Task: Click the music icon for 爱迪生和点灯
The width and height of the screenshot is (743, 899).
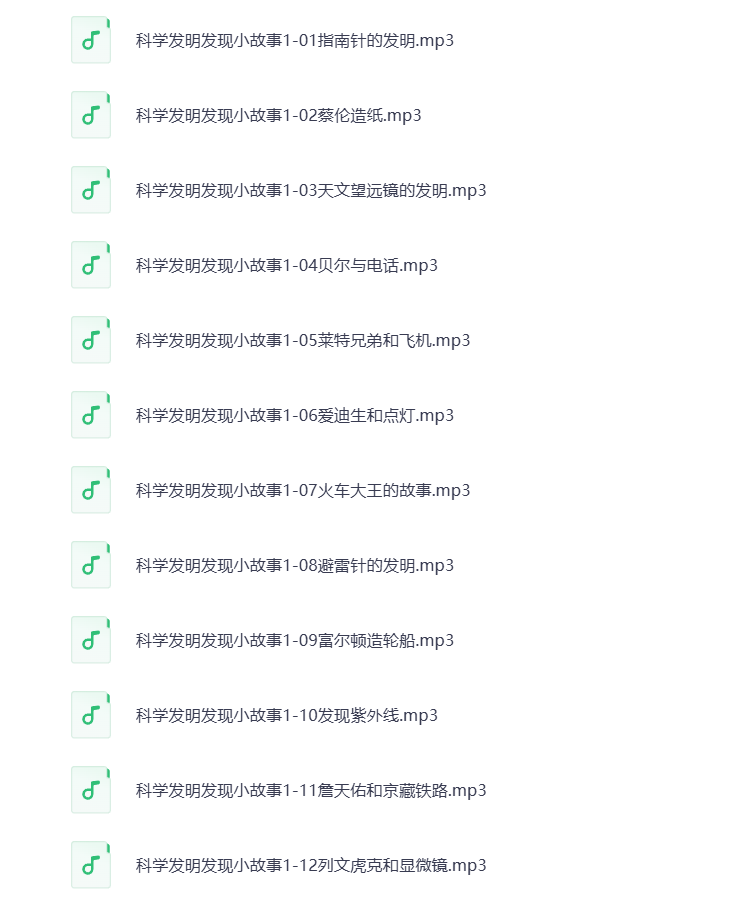Action: pos(91,414)
